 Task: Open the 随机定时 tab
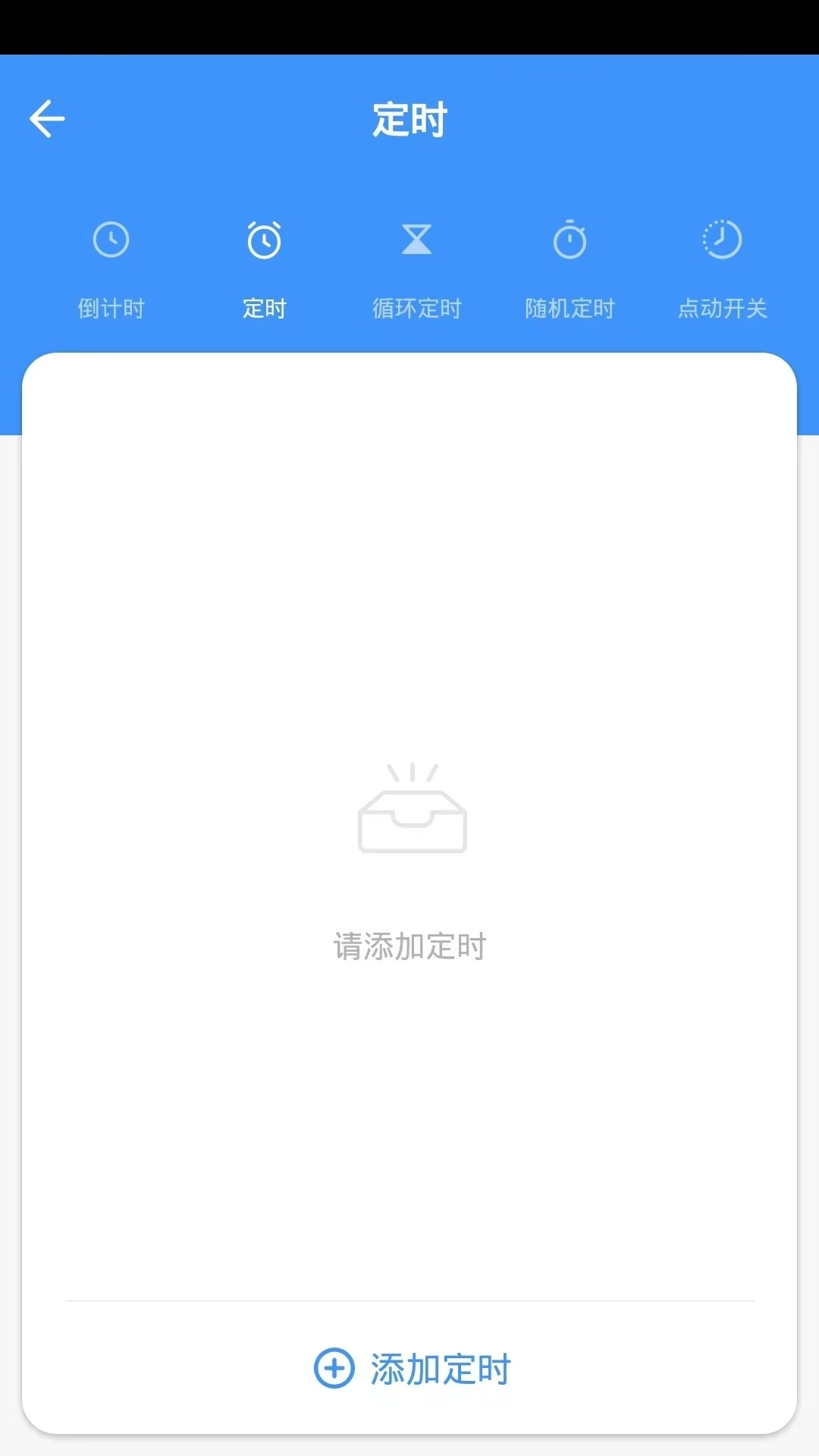[x=570, y=308]
